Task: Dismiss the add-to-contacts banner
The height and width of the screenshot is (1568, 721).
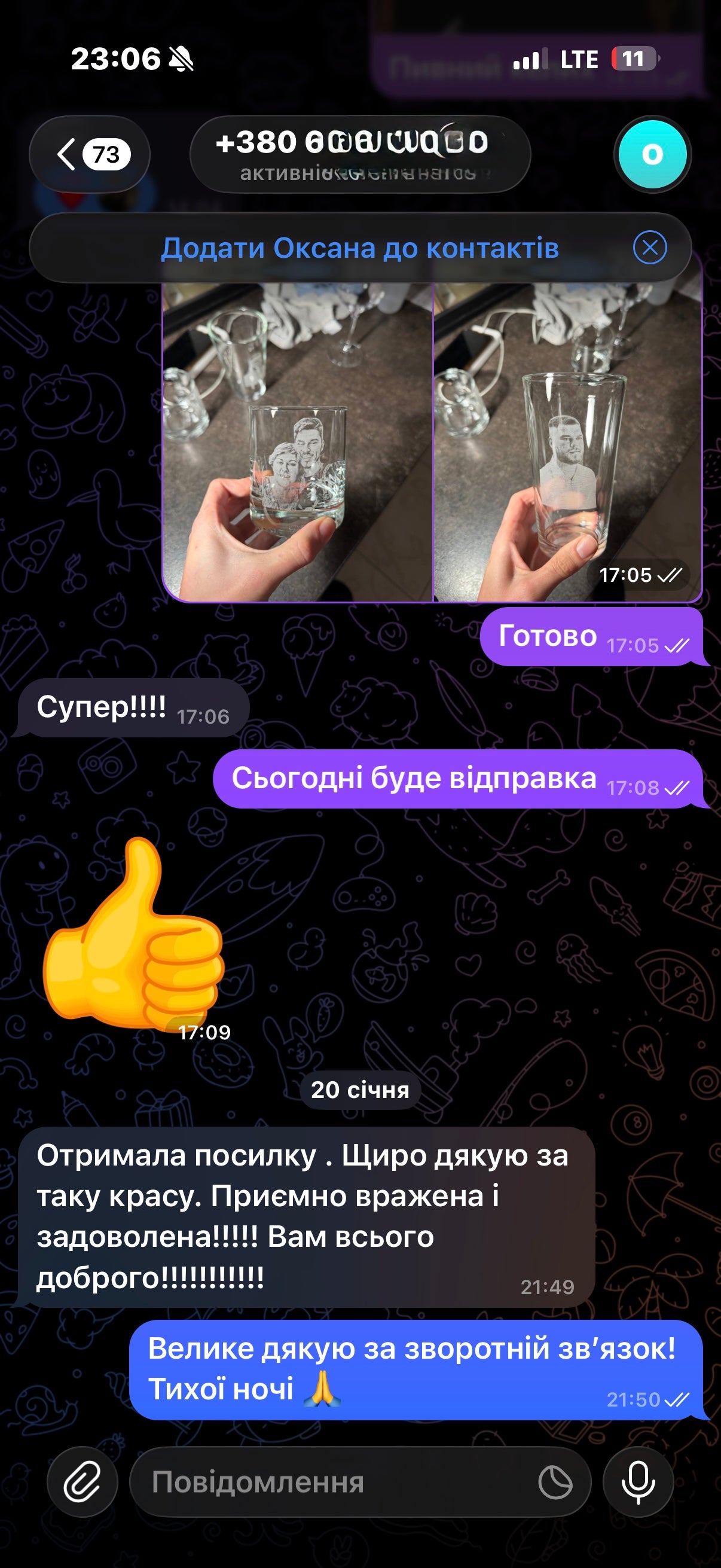Action: (x=650, y=248)
